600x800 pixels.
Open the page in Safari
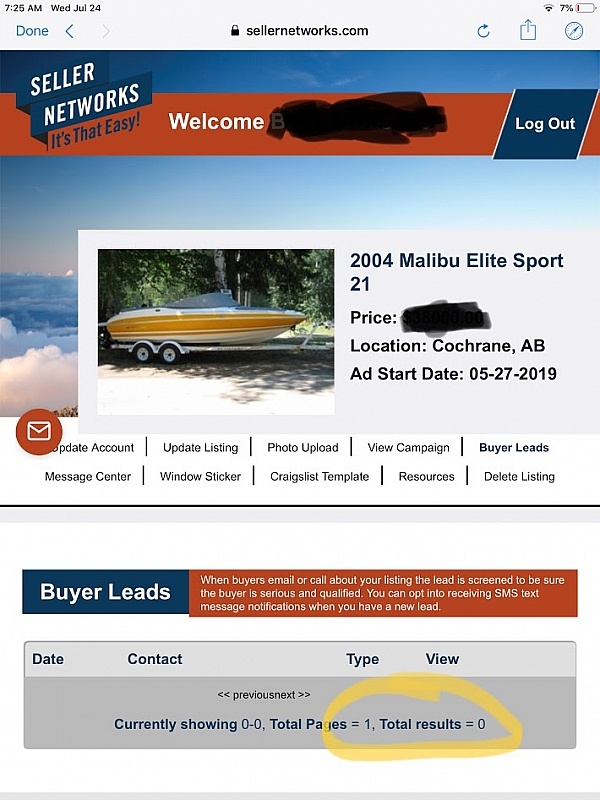point(573,31)
